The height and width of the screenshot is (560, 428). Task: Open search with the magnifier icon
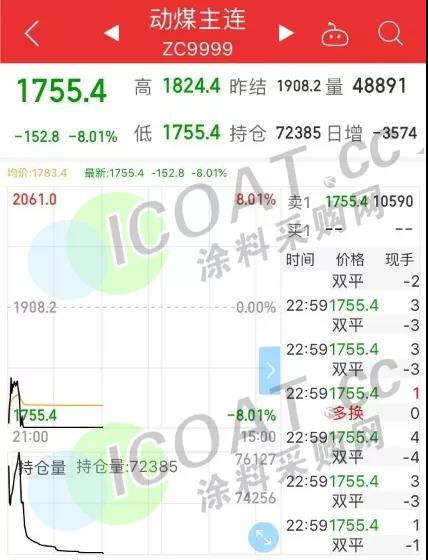[x=390, y=33]
